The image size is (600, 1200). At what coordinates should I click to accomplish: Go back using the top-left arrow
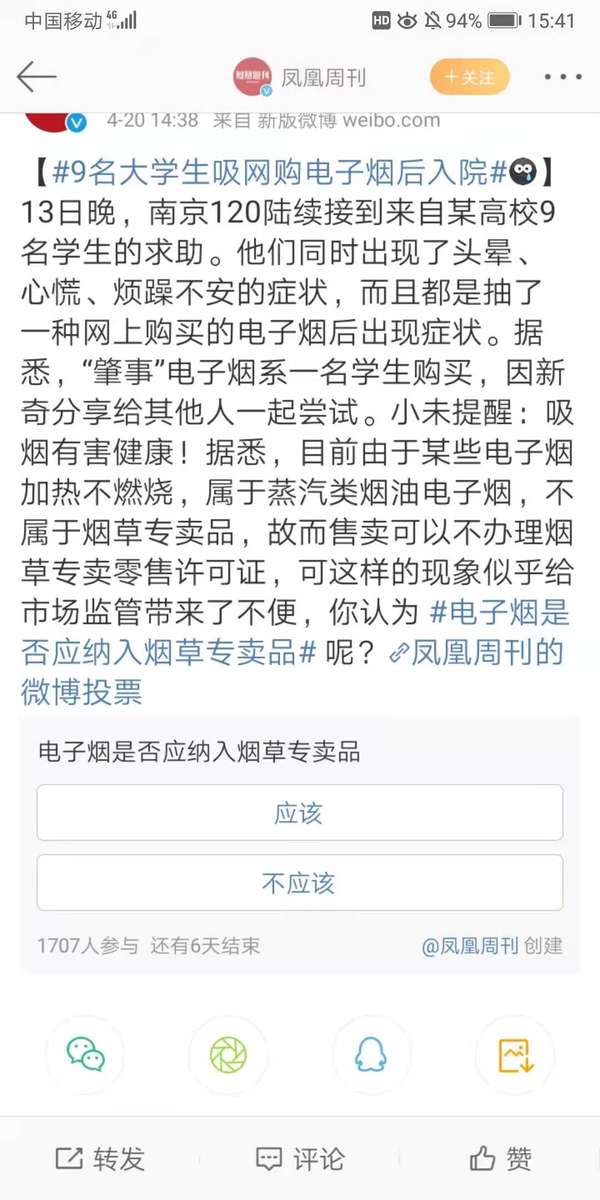point(37,77)
